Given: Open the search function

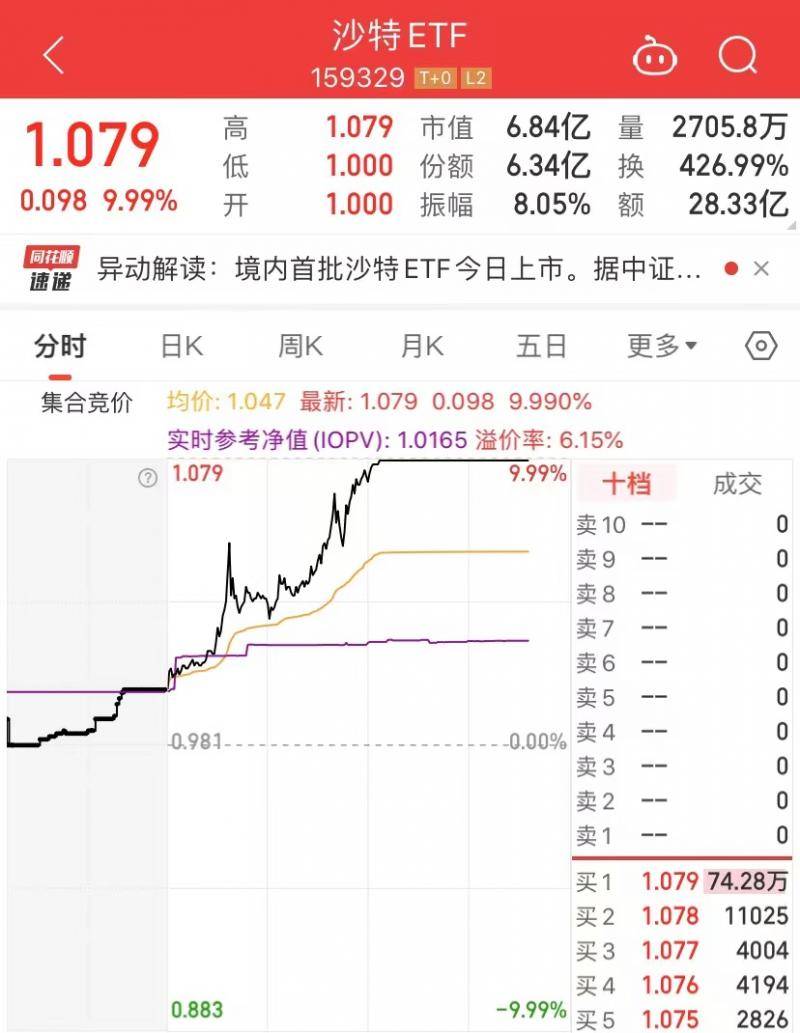Looking at the screenshot, I should 737,56.
